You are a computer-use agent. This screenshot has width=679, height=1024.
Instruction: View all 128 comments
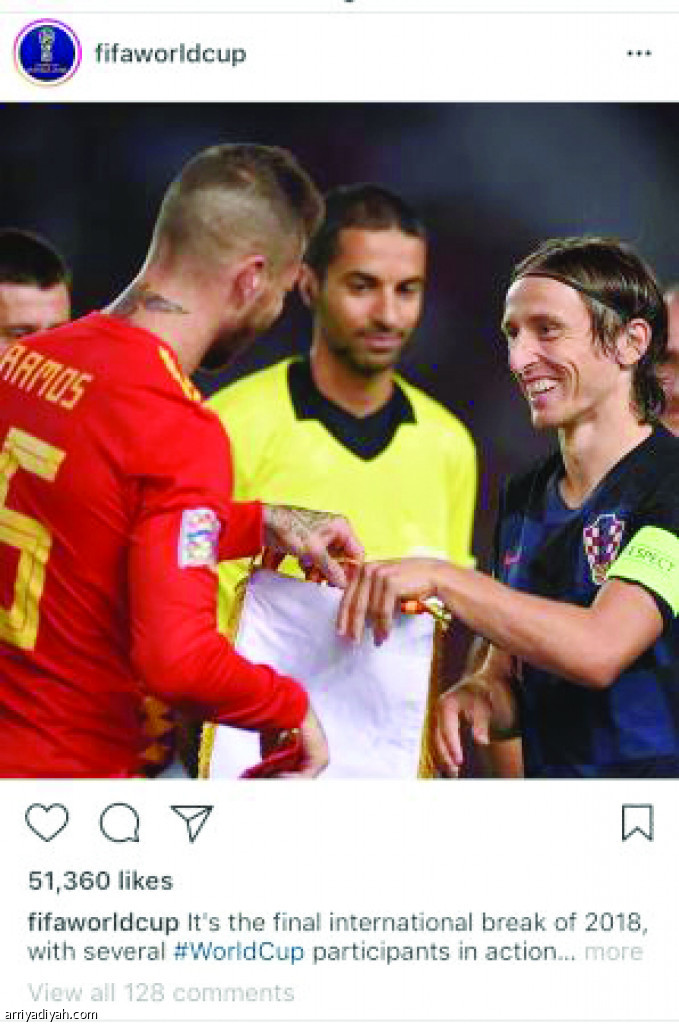[x=161, y=993]
